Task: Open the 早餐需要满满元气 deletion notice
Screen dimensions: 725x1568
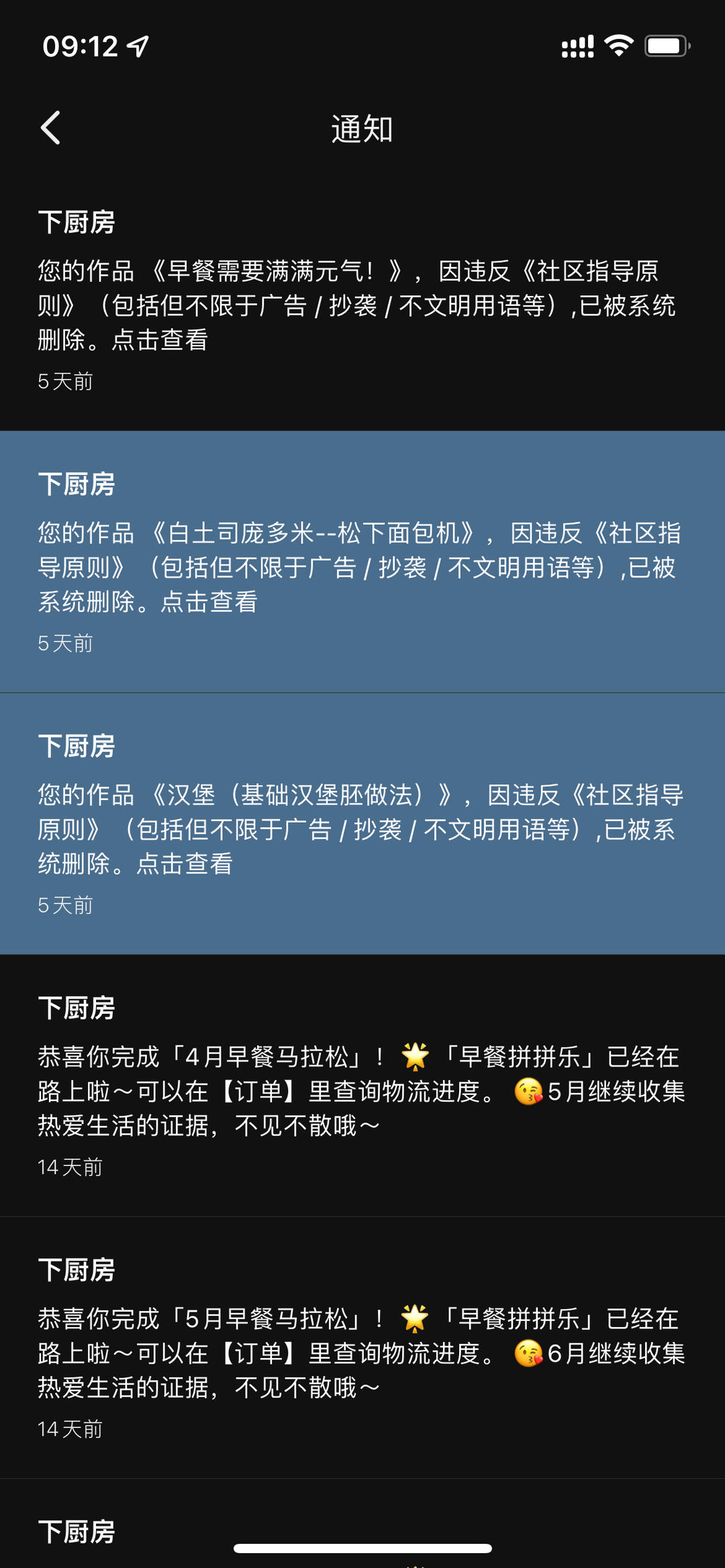Action: click(362, 300)
